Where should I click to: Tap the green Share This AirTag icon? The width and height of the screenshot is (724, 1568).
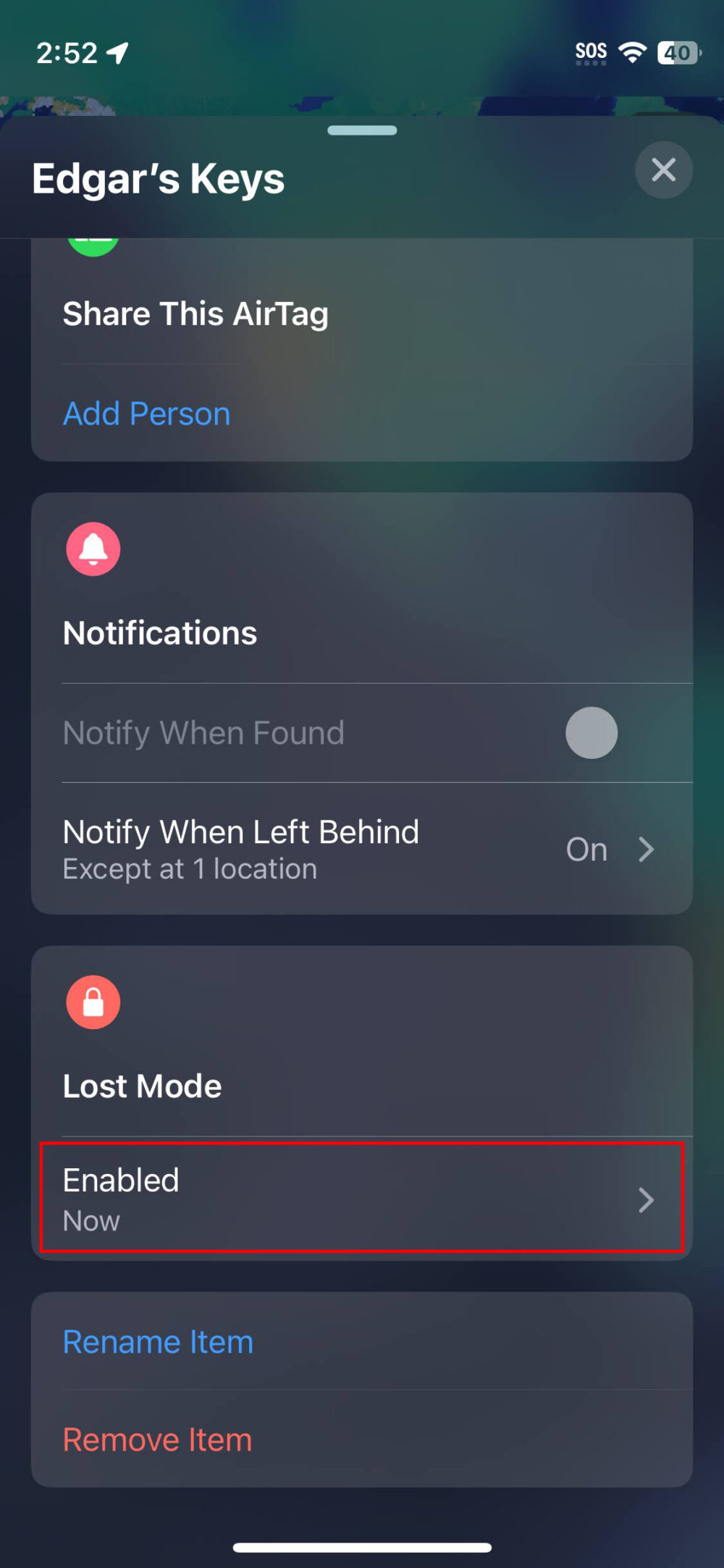[x=93, y=239]
